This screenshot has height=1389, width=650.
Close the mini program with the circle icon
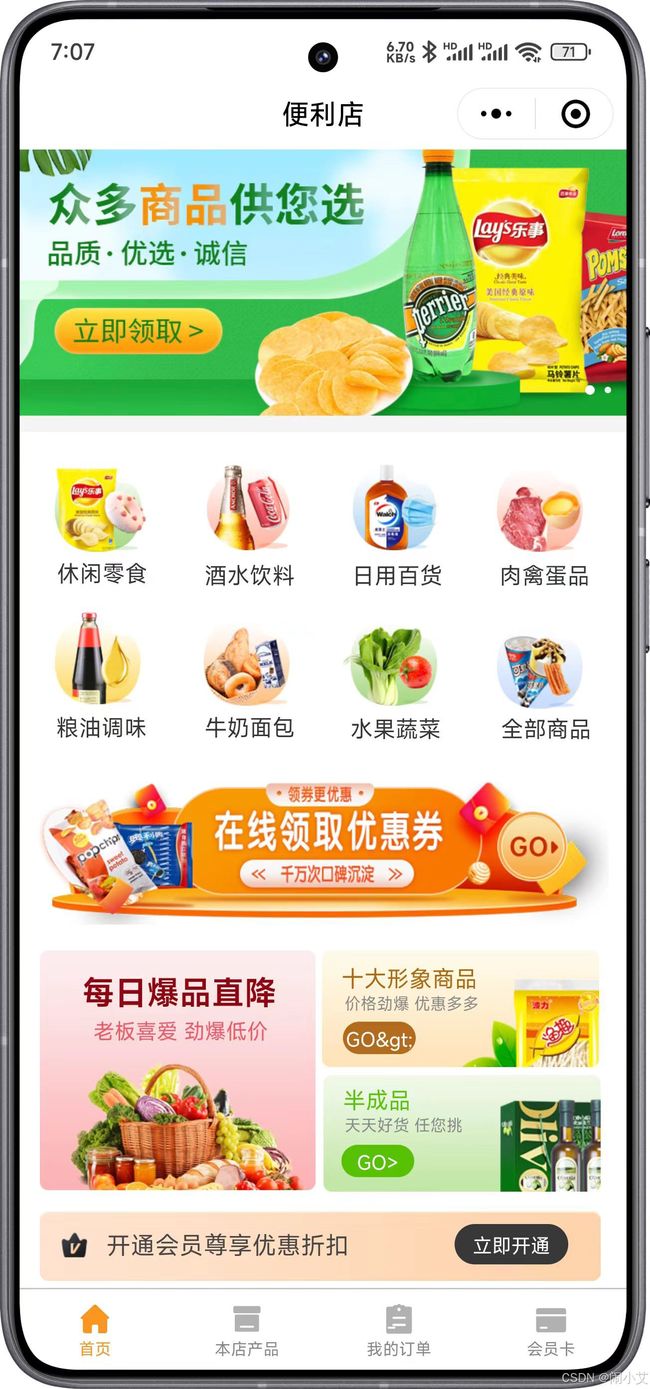[576, 114]
